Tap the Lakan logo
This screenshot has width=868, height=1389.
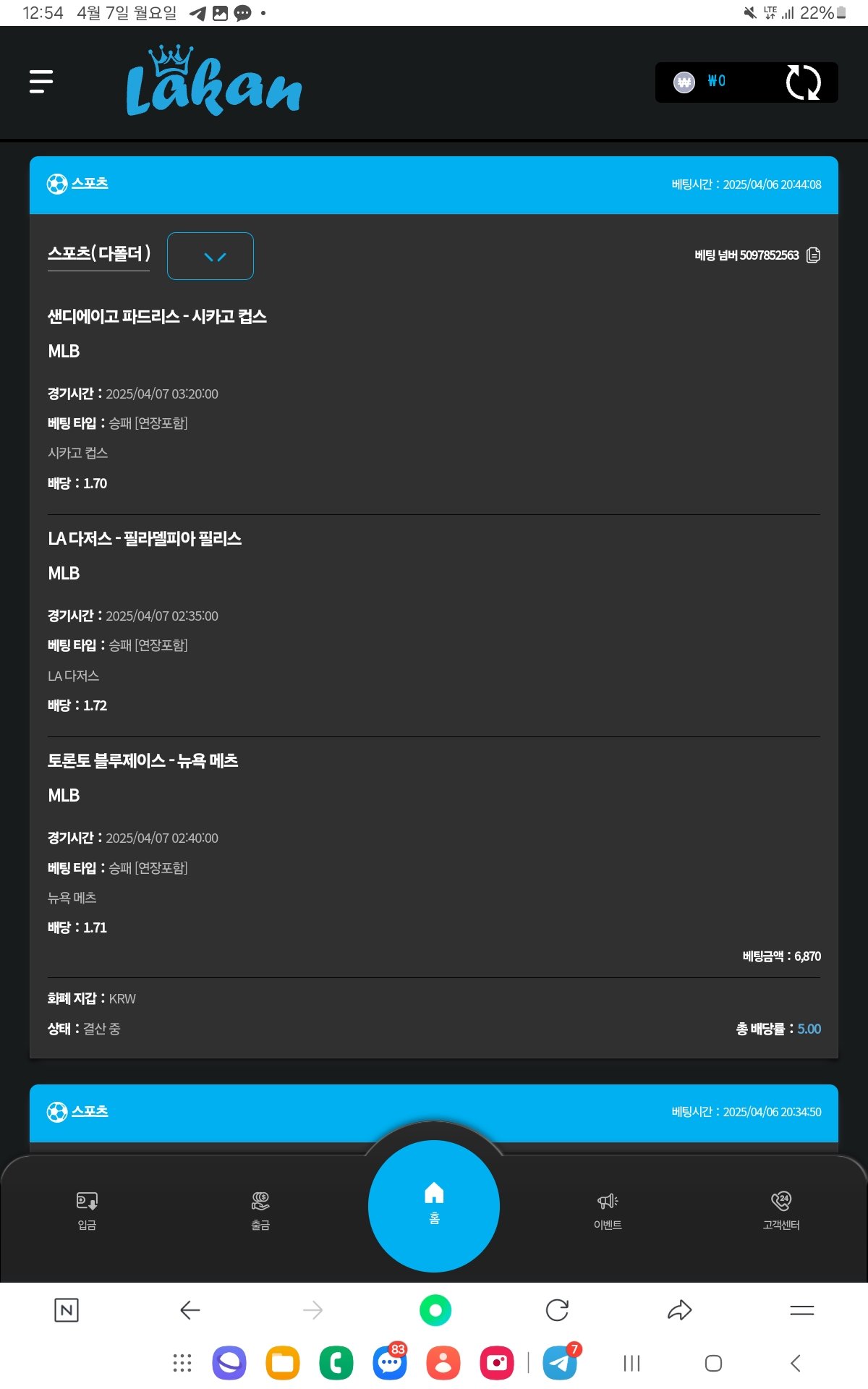[214, 82]
